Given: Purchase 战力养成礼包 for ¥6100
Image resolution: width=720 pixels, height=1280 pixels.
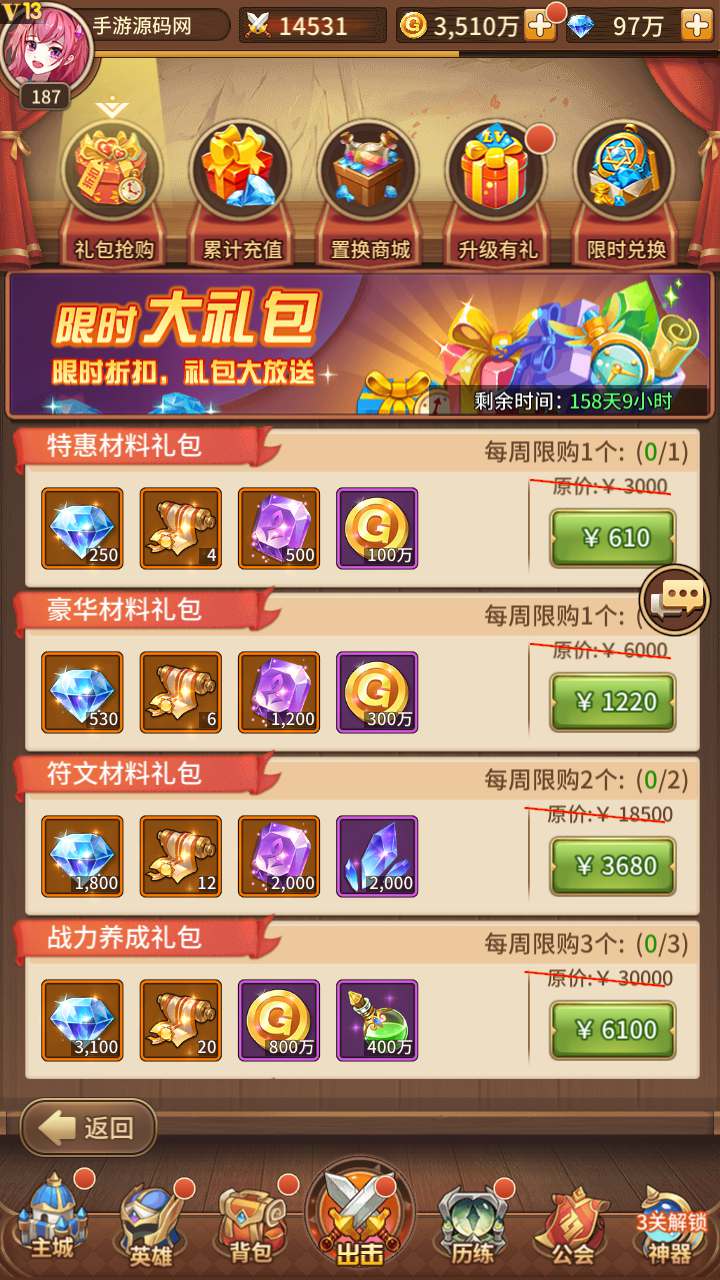Looking at the screenshot, I should 613,1030.
